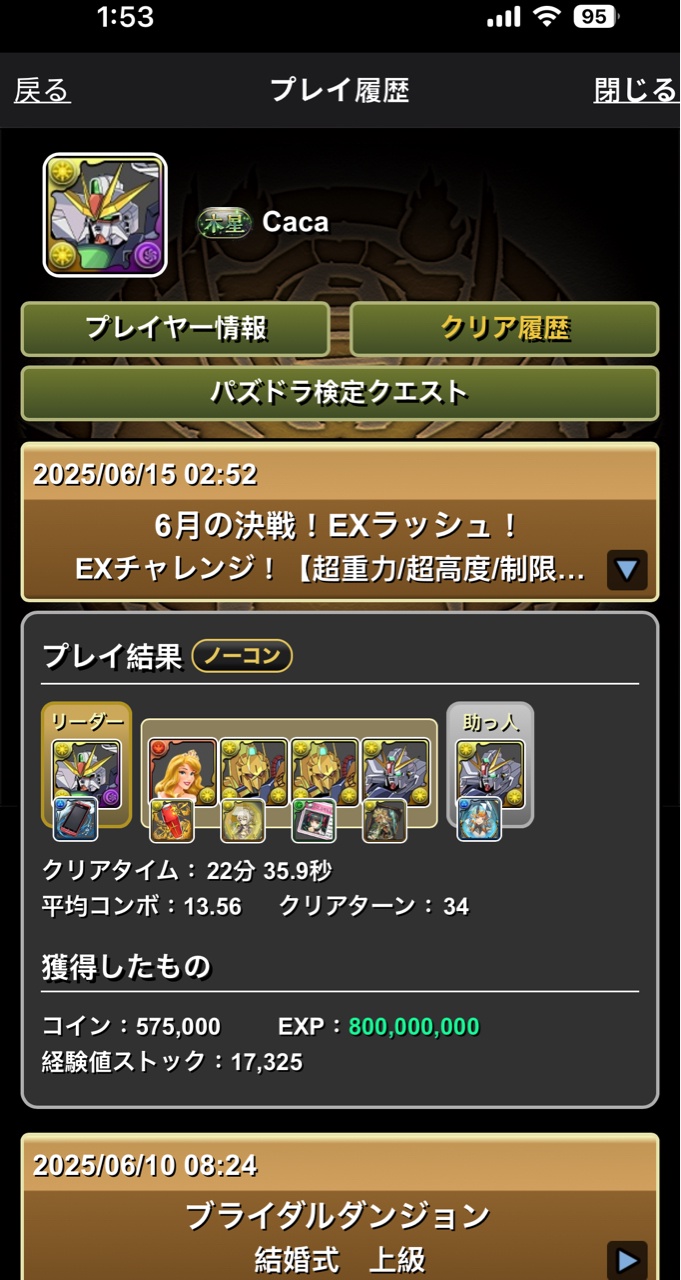The height and width of the screenshot is (1280, 681).
Task: Switch to クリア履歴 tab
Action: 505,329
